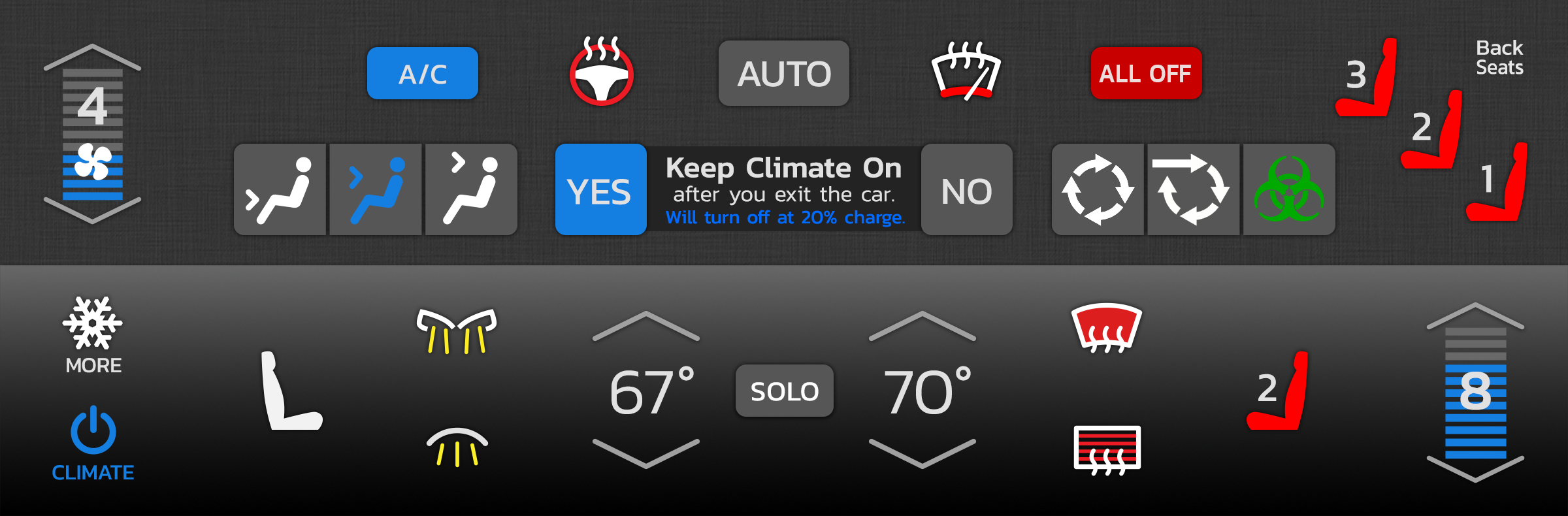Enable AUTO climate mode
The image size is (1568, 516).
784,73
